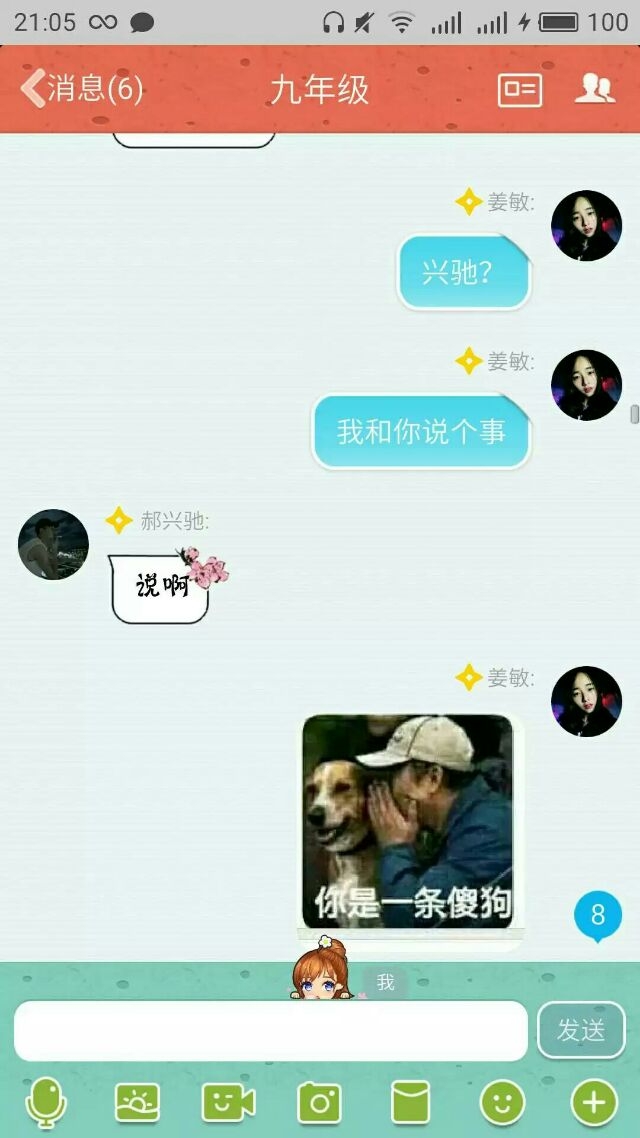View the group members list
The image size is (640, 1138).
pyautogui.click(x=595, y=89)
